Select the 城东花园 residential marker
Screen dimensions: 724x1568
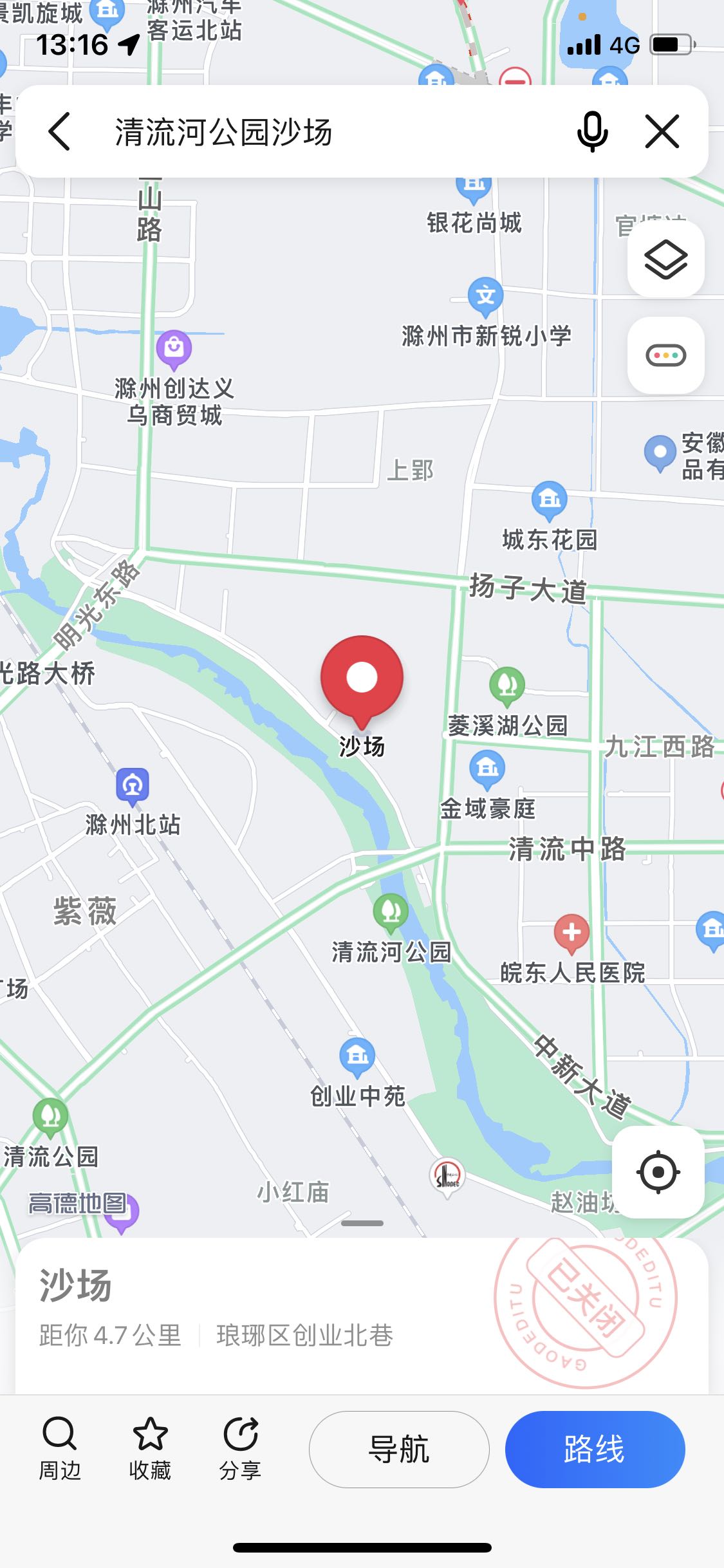pyautogui.click(x=549, y=499)
